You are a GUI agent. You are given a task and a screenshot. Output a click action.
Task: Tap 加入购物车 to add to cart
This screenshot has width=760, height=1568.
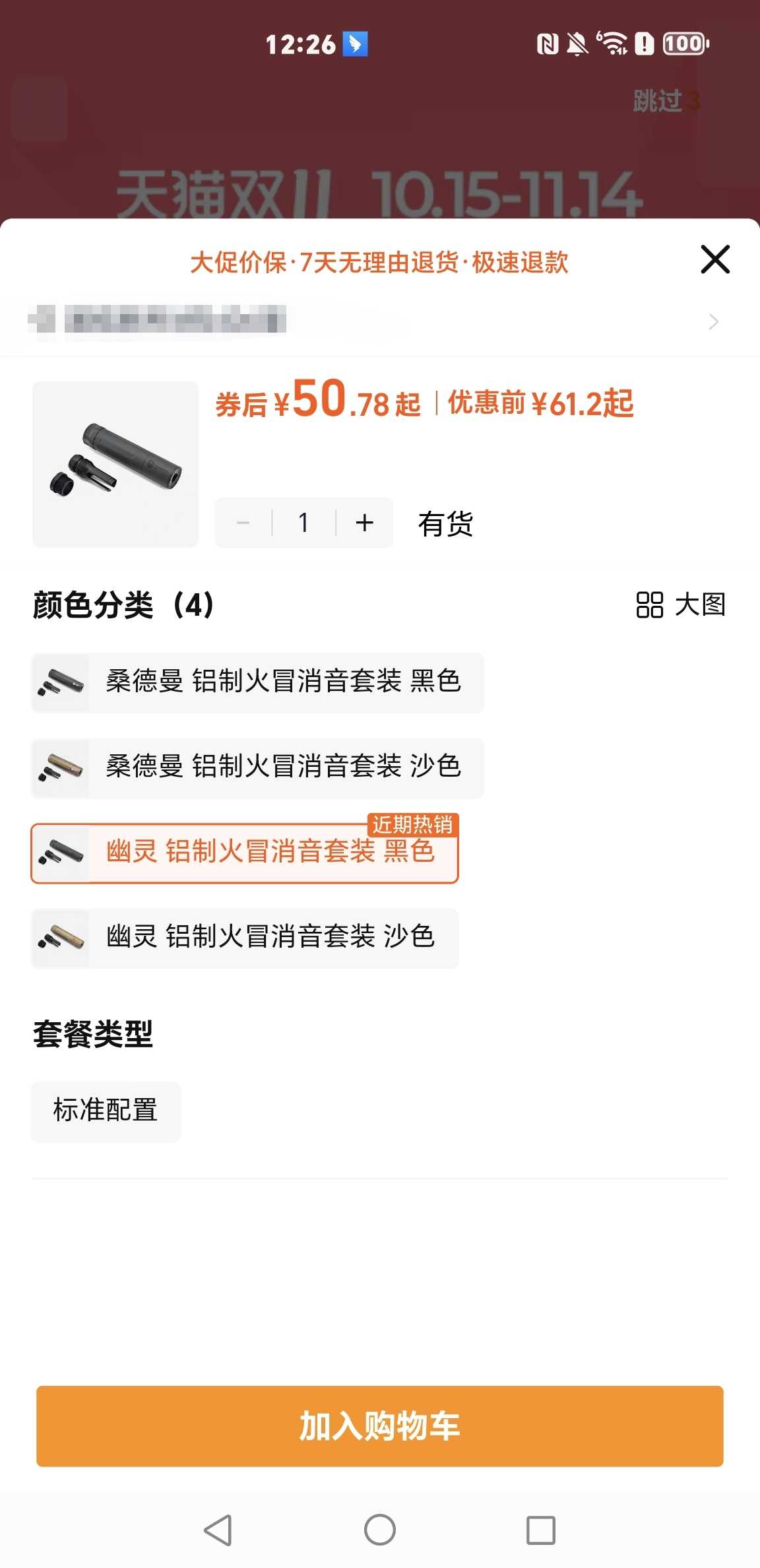point(380,1425)
